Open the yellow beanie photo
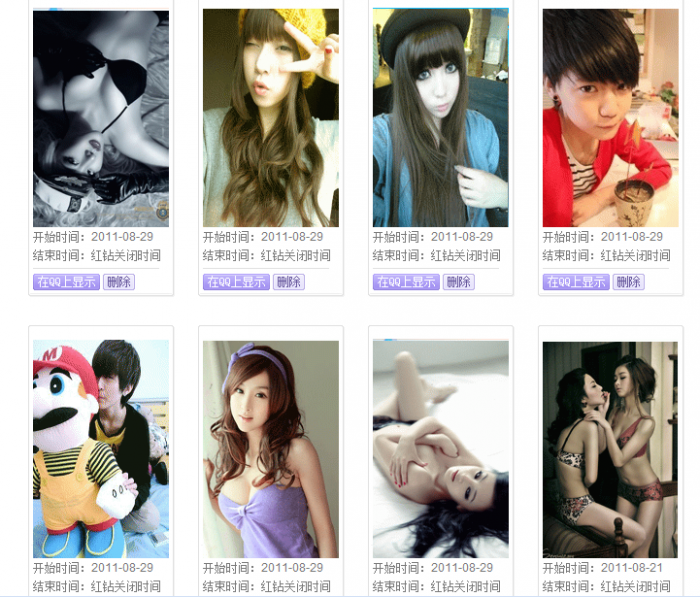This screenshot has height=597, width=700. pos(271,118)
